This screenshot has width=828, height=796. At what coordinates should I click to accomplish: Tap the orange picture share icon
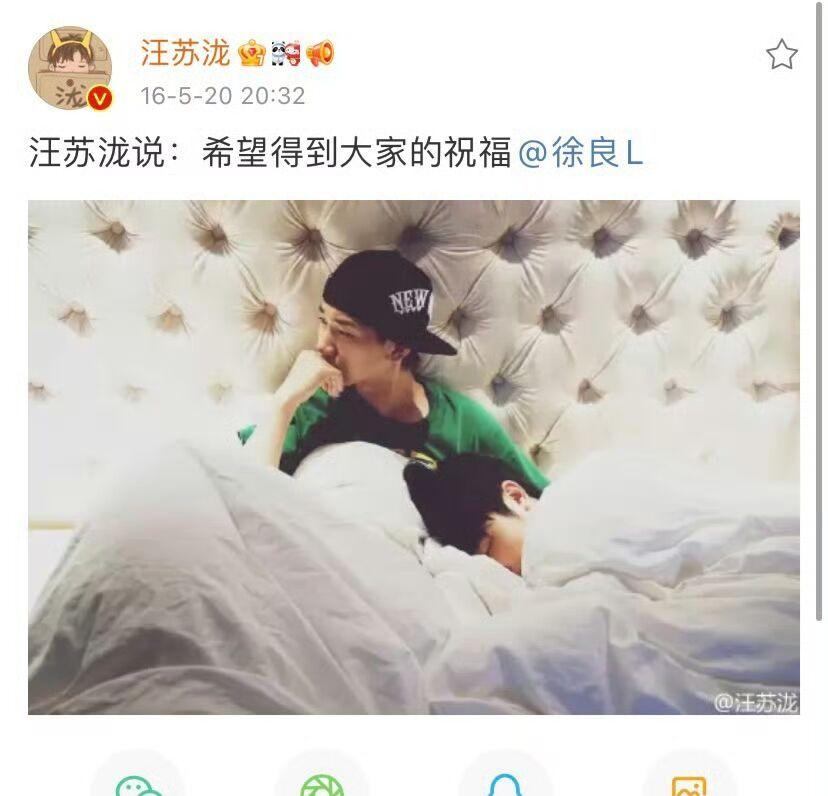tap(689, 783)
